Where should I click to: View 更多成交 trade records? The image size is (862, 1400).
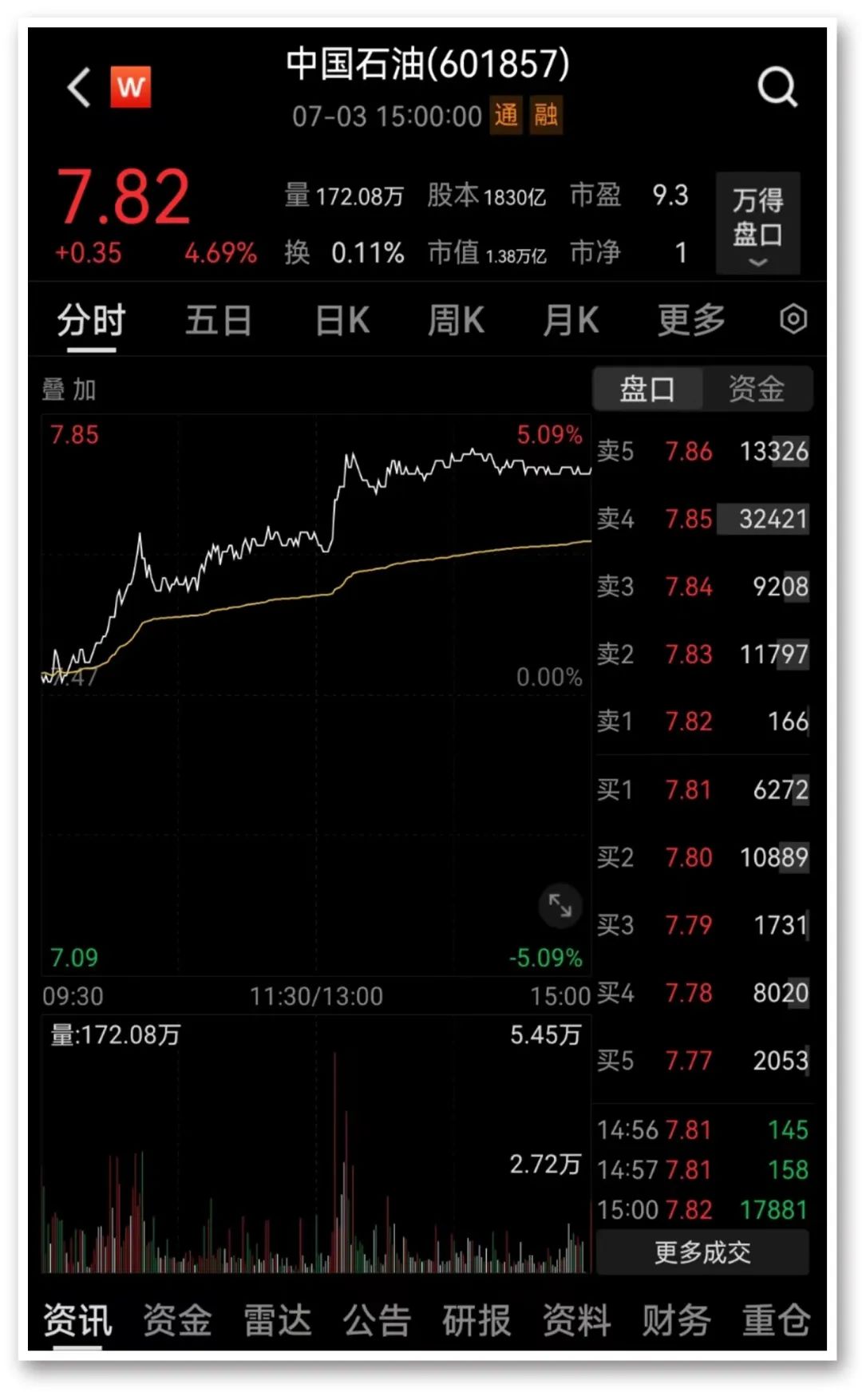click(x=702, y=1252)
